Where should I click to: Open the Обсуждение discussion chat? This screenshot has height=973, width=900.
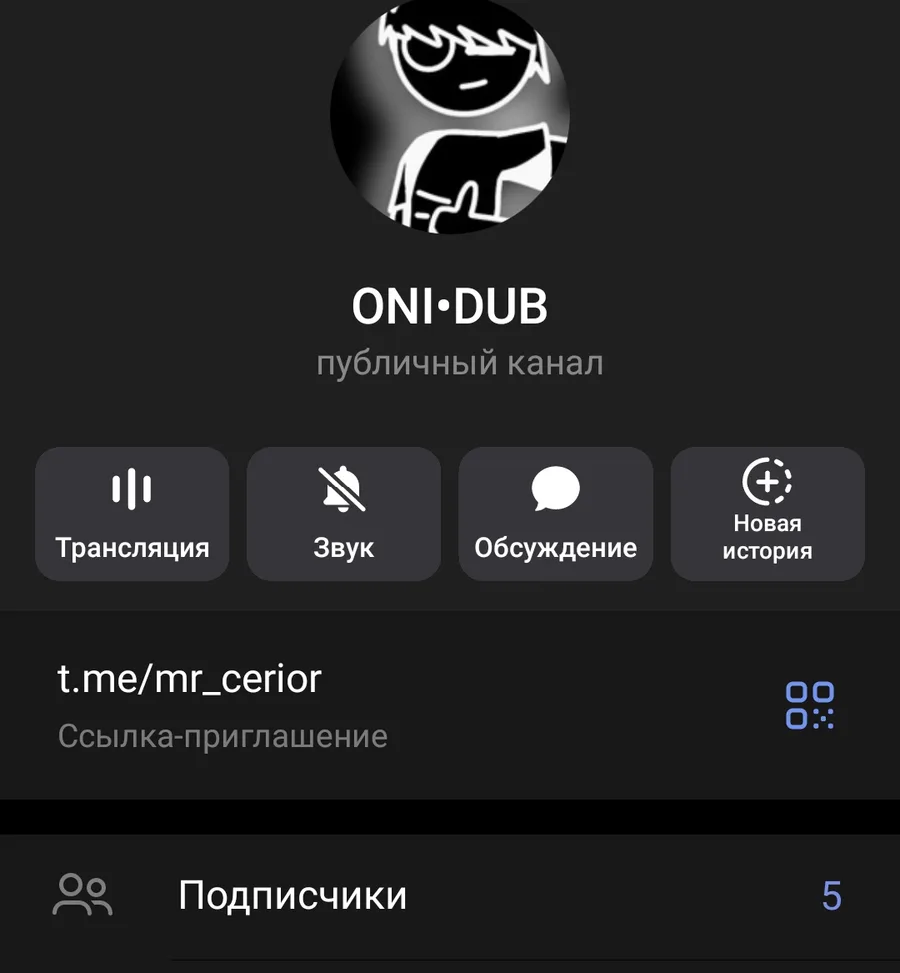555,513
